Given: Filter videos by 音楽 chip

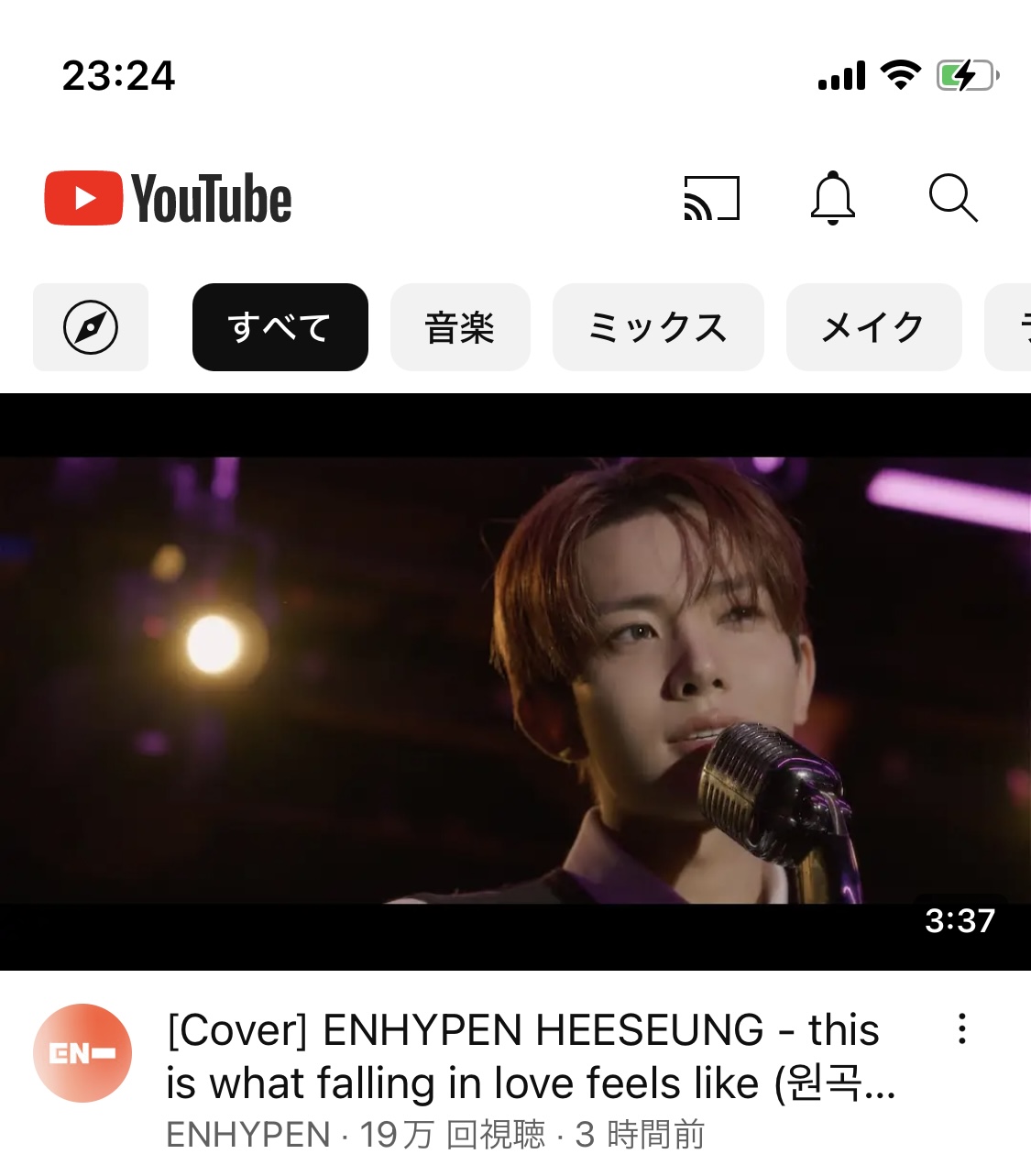Looking at the screenshot, I should click(460, 327).
